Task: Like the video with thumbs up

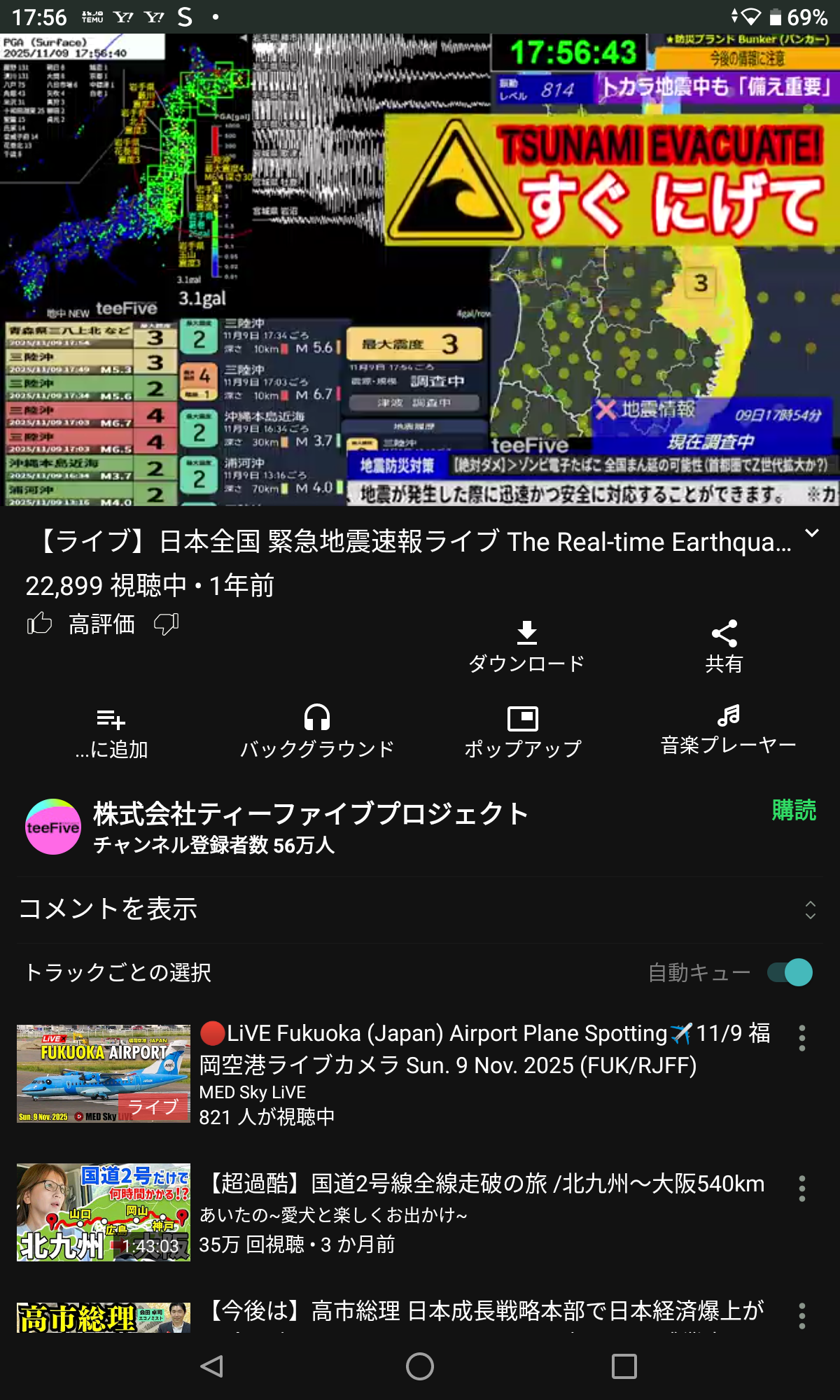Action: coord(40,623)
